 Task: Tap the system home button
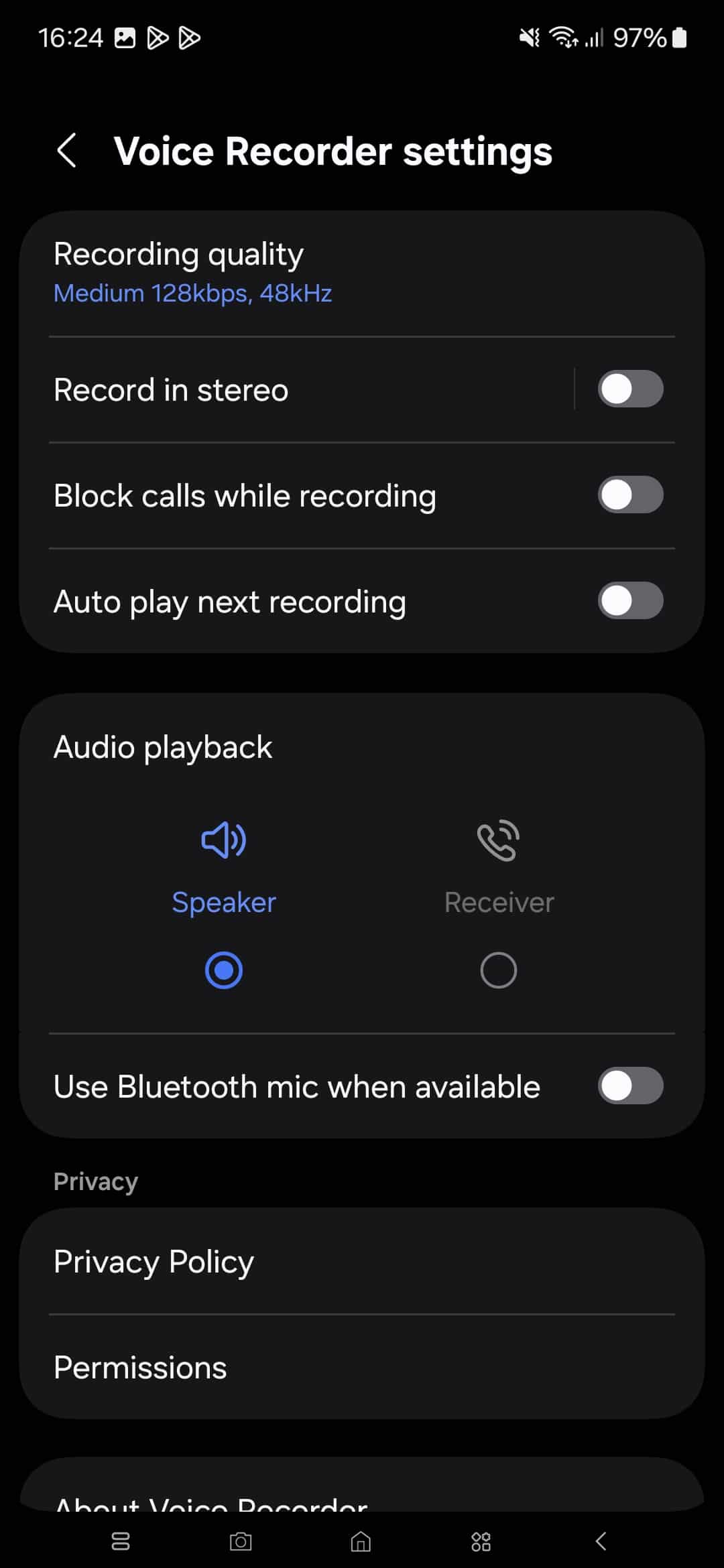pyautogui.click(x=361, y=1542)
